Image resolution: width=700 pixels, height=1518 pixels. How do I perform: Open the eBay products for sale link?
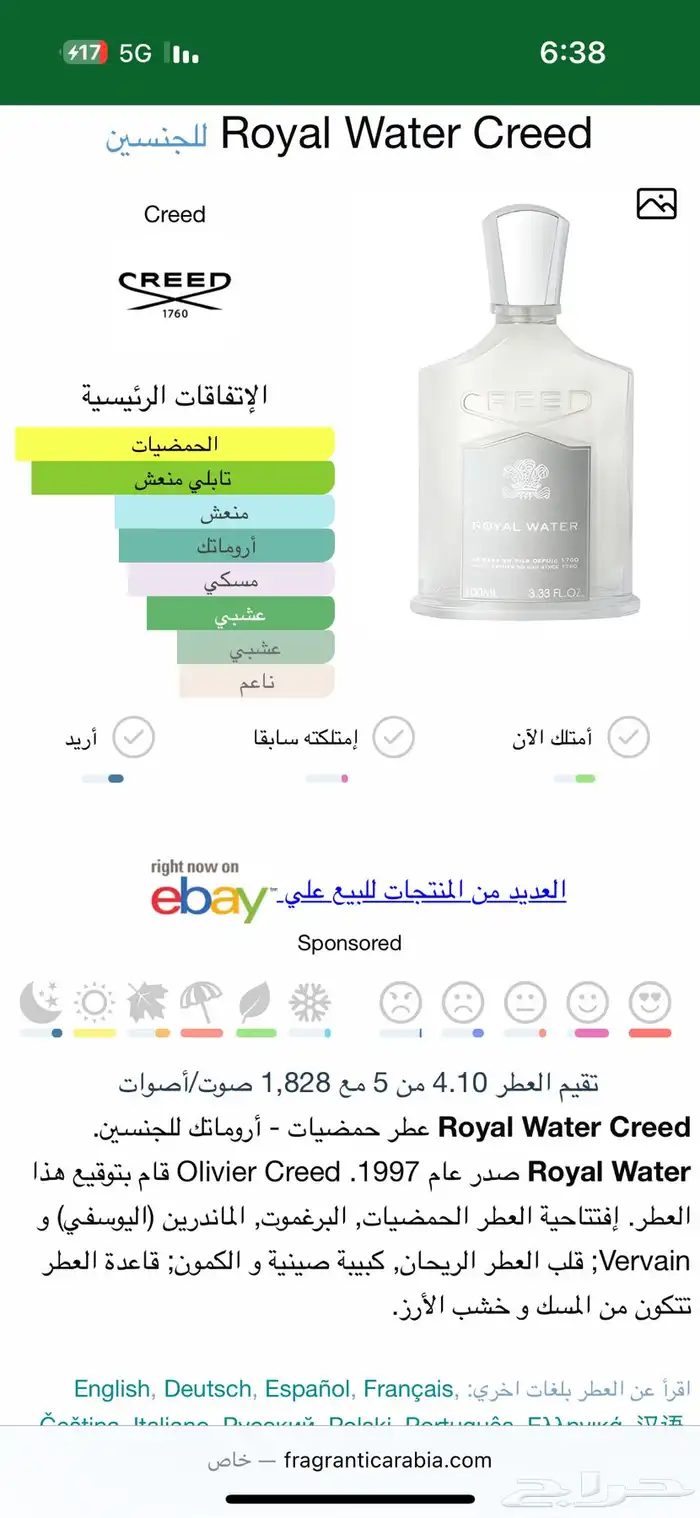[424, 889]
